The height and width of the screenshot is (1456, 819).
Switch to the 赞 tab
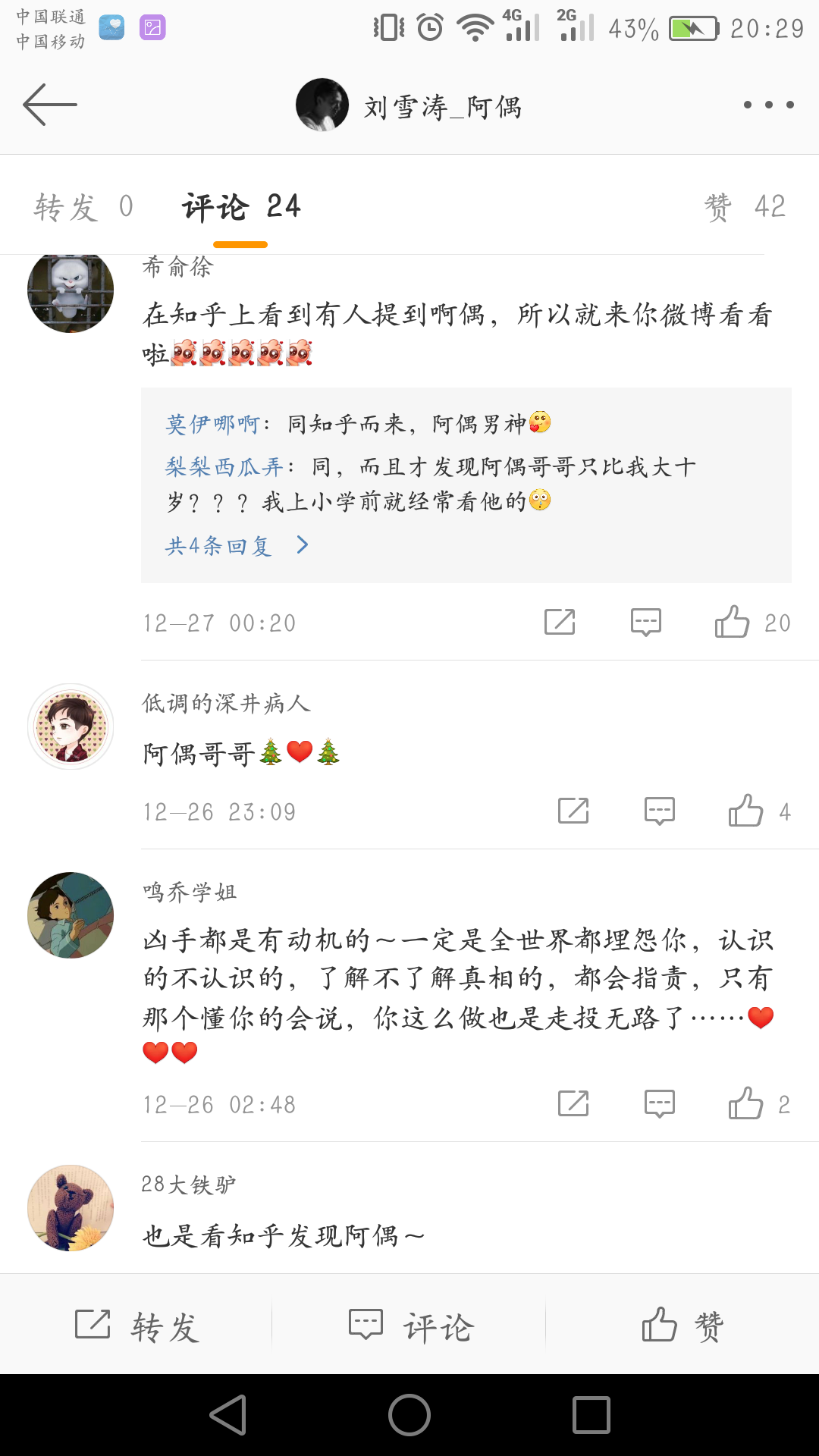click(745, 206)
